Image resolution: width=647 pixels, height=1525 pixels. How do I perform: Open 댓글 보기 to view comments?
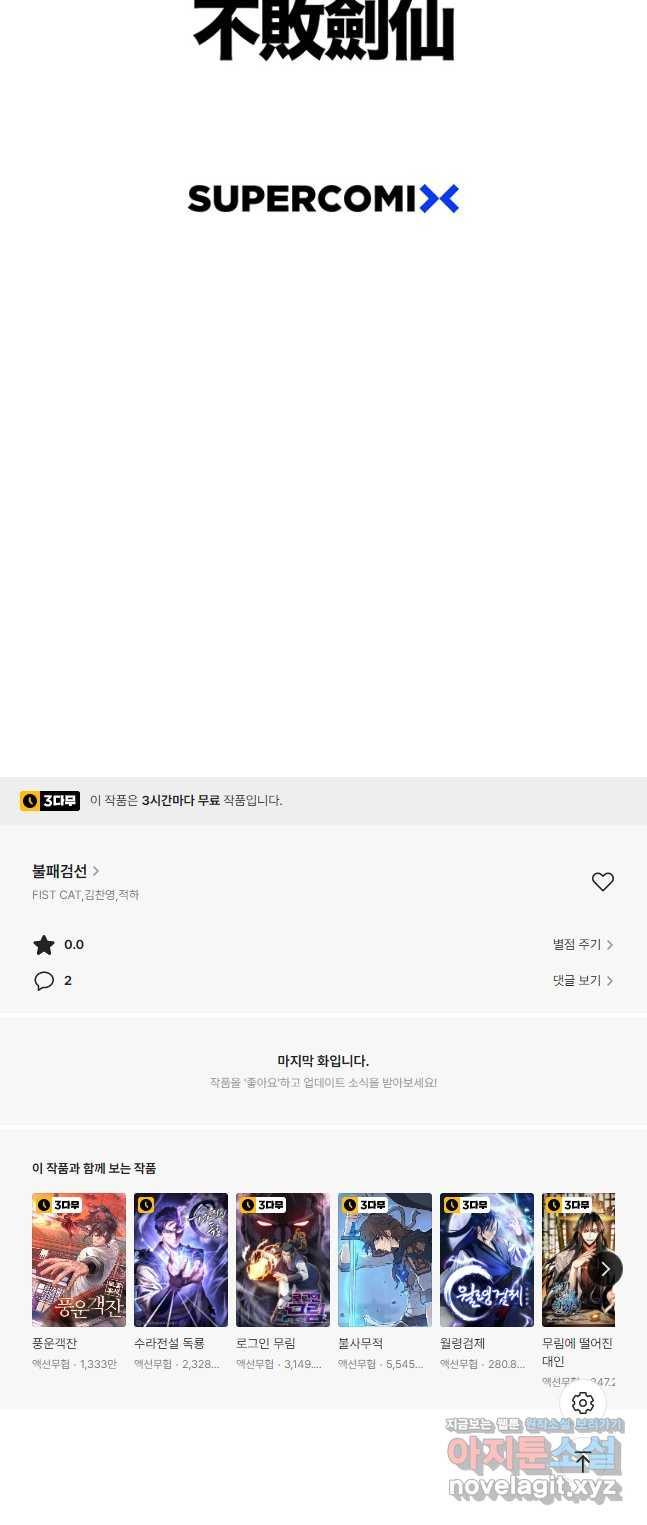click(582, 980)
